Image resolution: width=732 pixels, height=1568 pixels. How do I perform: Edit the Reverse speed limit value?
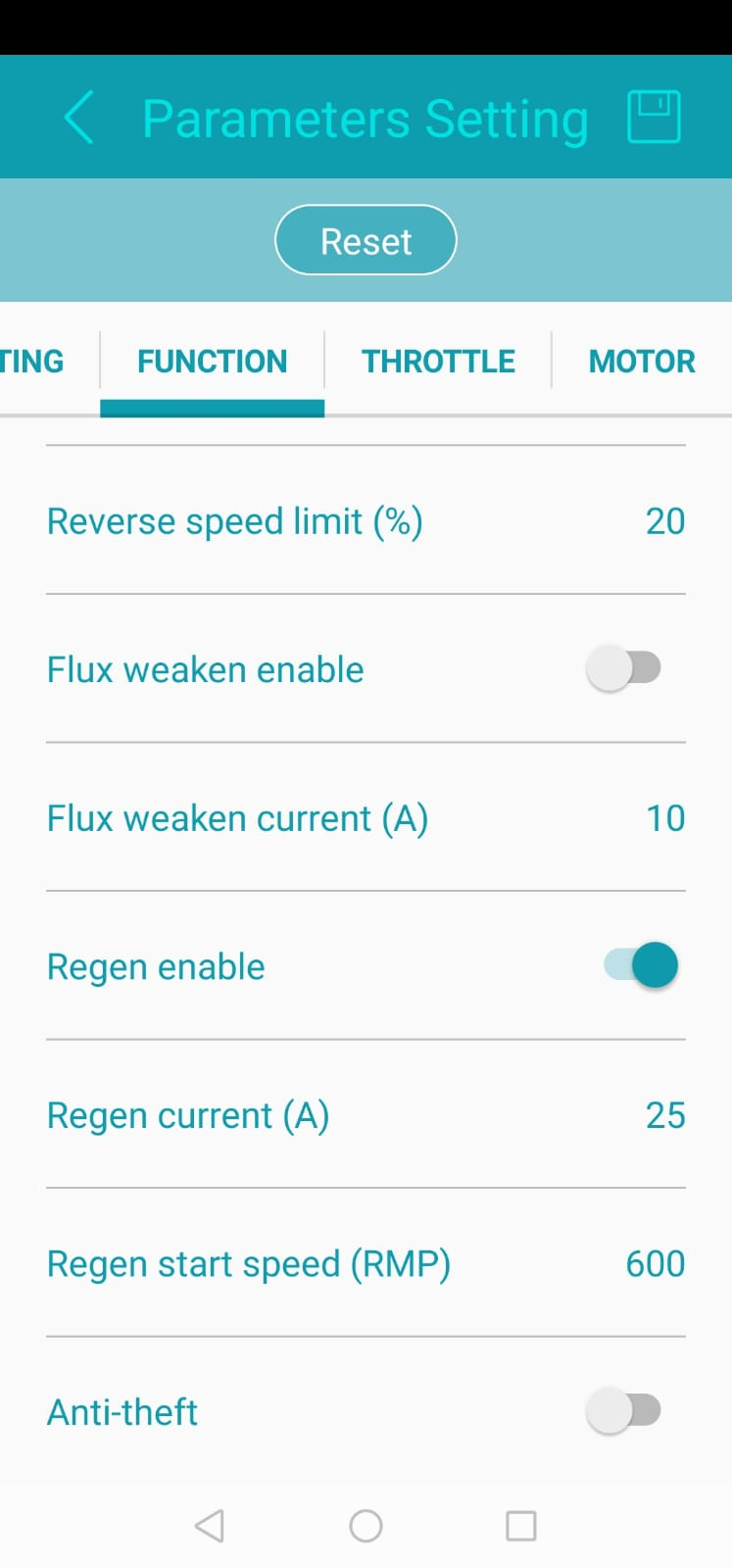coord(664,521)
